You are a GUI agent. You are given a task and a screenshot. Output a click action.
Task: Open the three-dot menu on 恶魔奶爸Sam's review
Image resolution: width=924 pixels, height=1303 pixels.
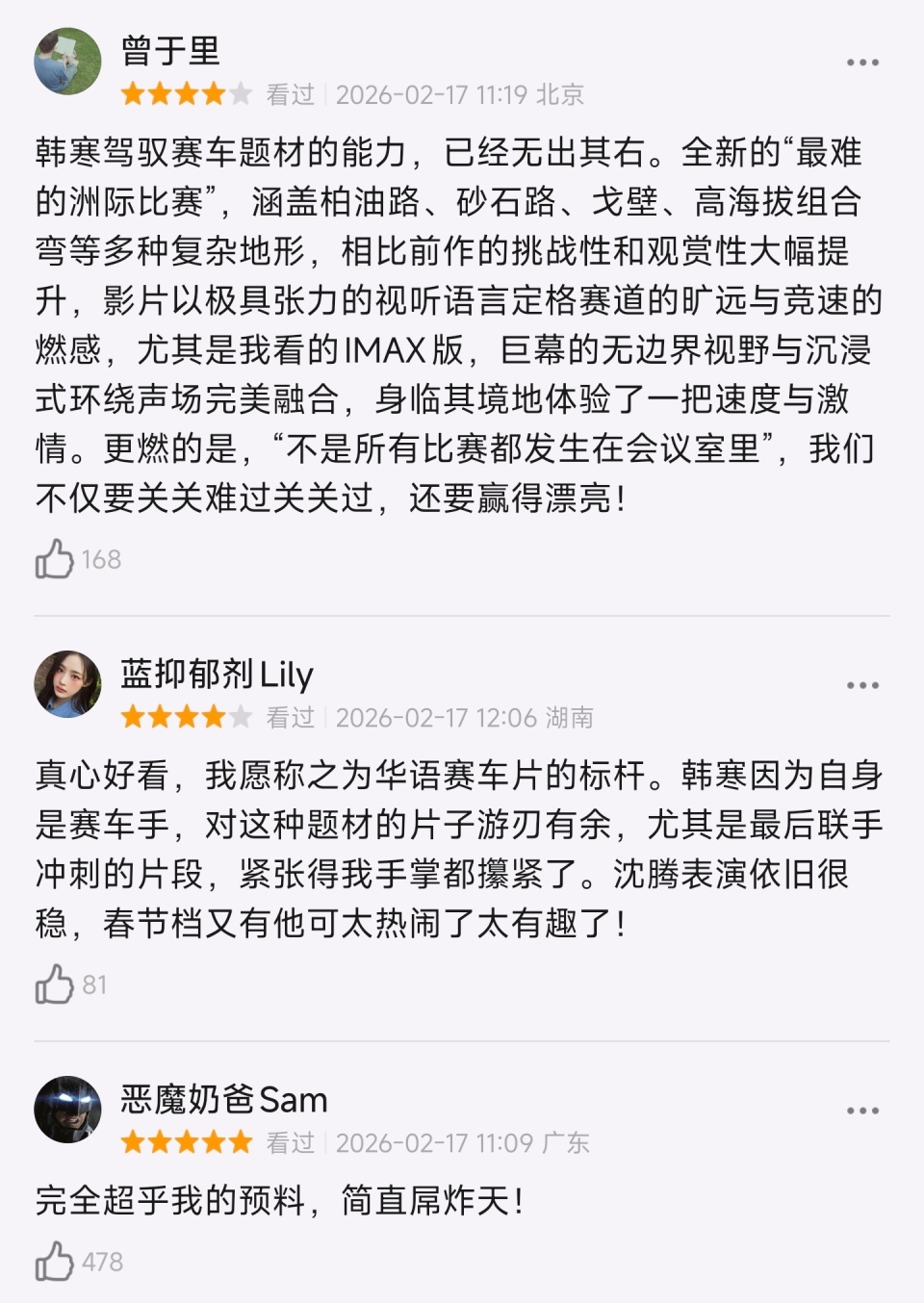(861, 1111)
